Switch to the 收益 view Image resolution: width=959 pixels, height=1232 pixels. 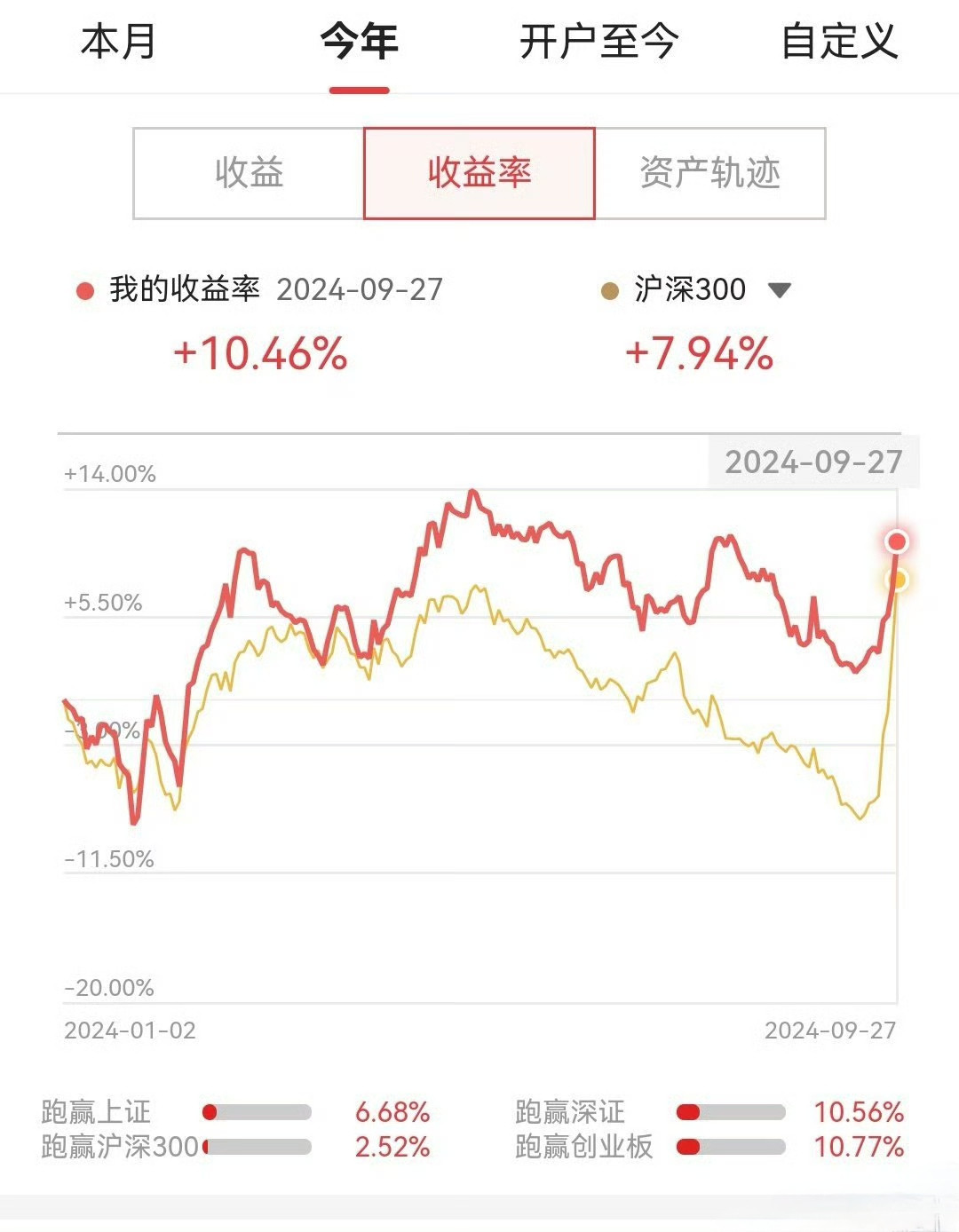point(249,173)
